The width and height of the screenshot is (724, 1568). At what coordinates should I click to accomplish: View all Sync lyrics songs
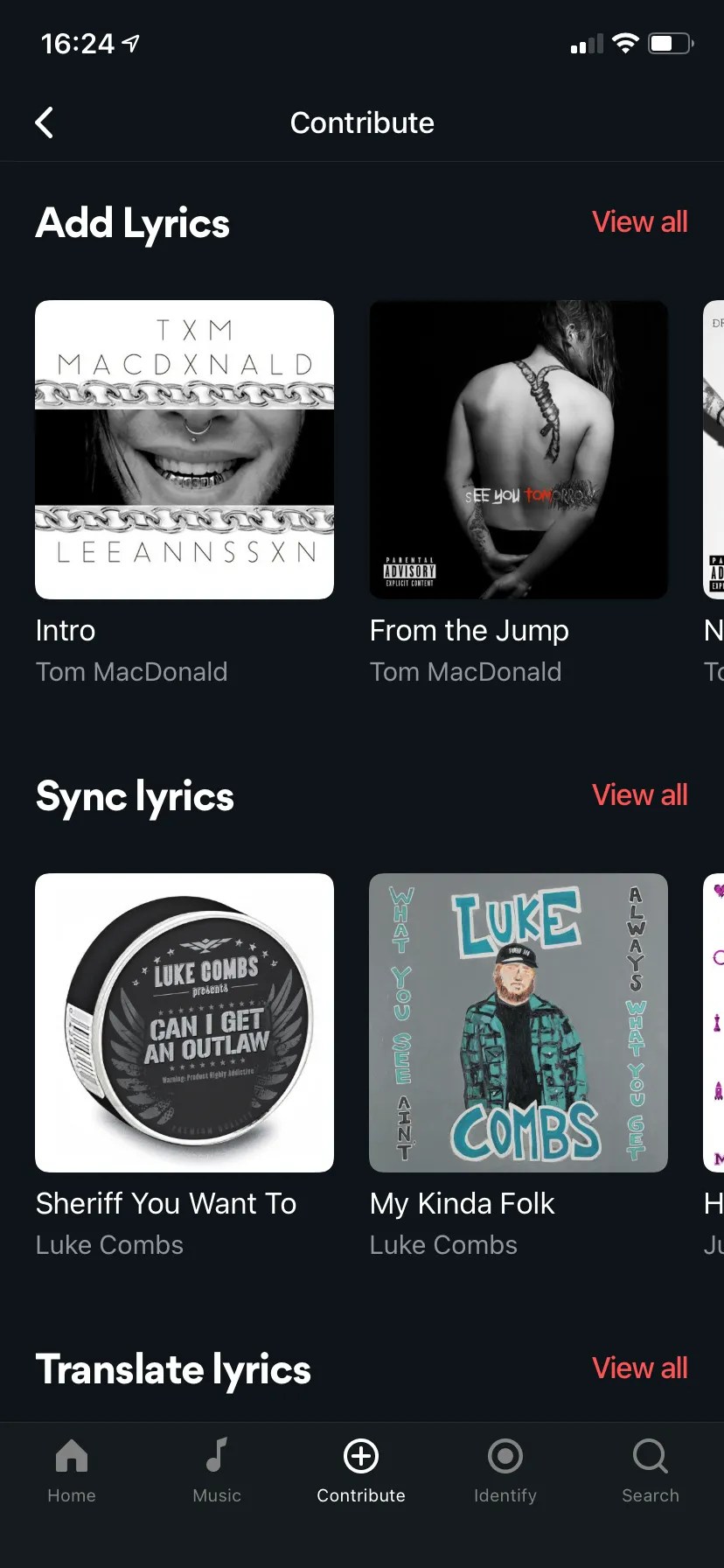coord(640,794)
